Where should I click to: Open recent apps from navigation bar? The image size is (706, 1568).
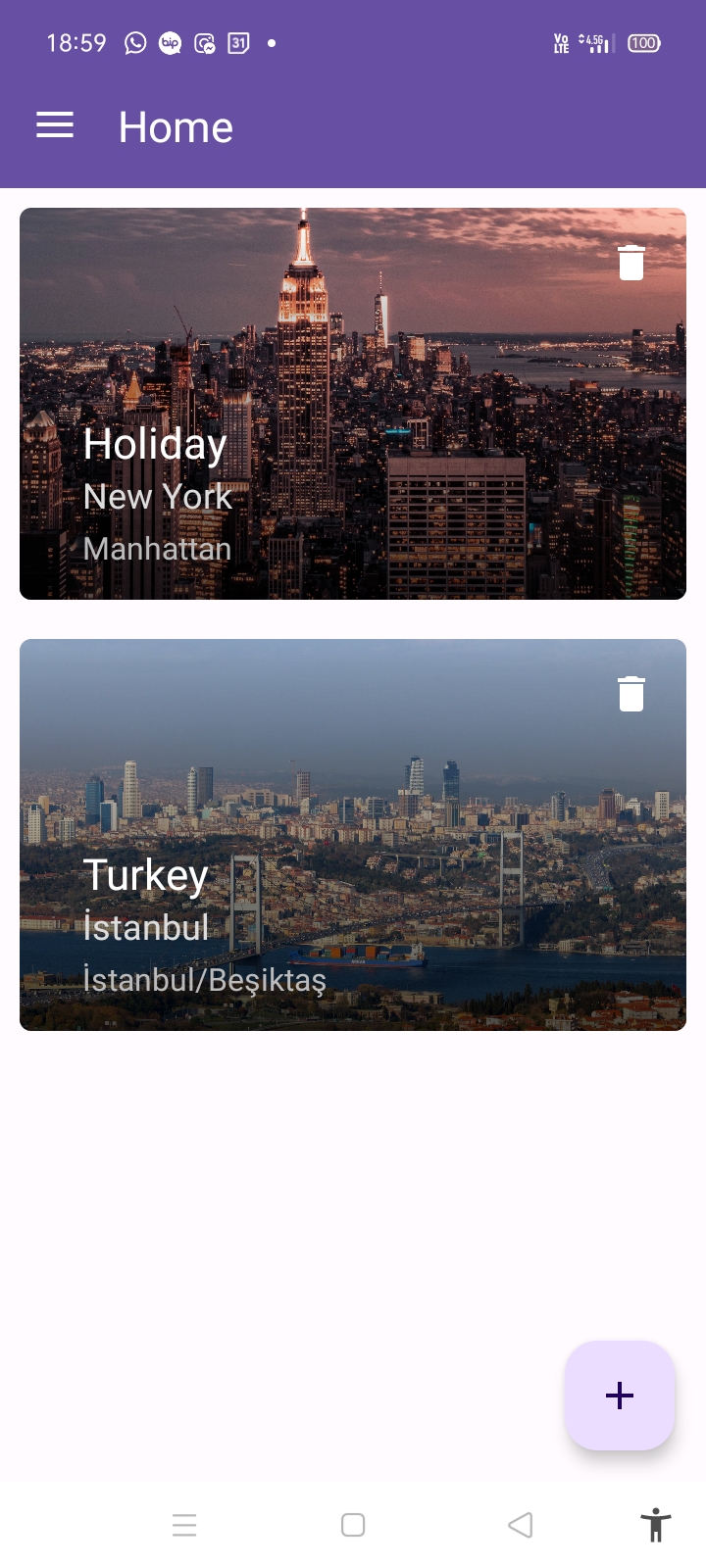click(185, 1525)
